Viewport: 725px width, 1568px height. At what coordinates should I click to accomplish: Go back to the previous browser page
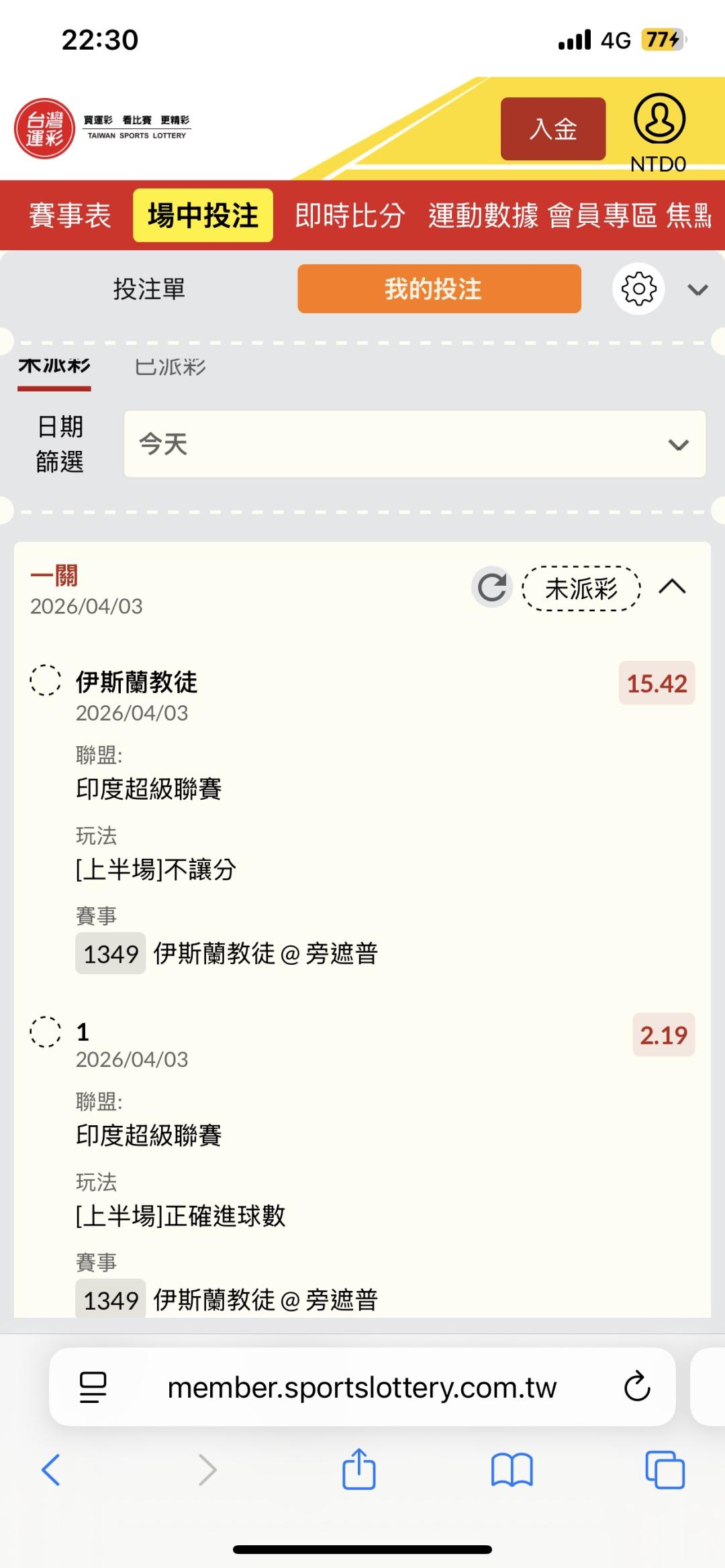[x=52, y=1470]
